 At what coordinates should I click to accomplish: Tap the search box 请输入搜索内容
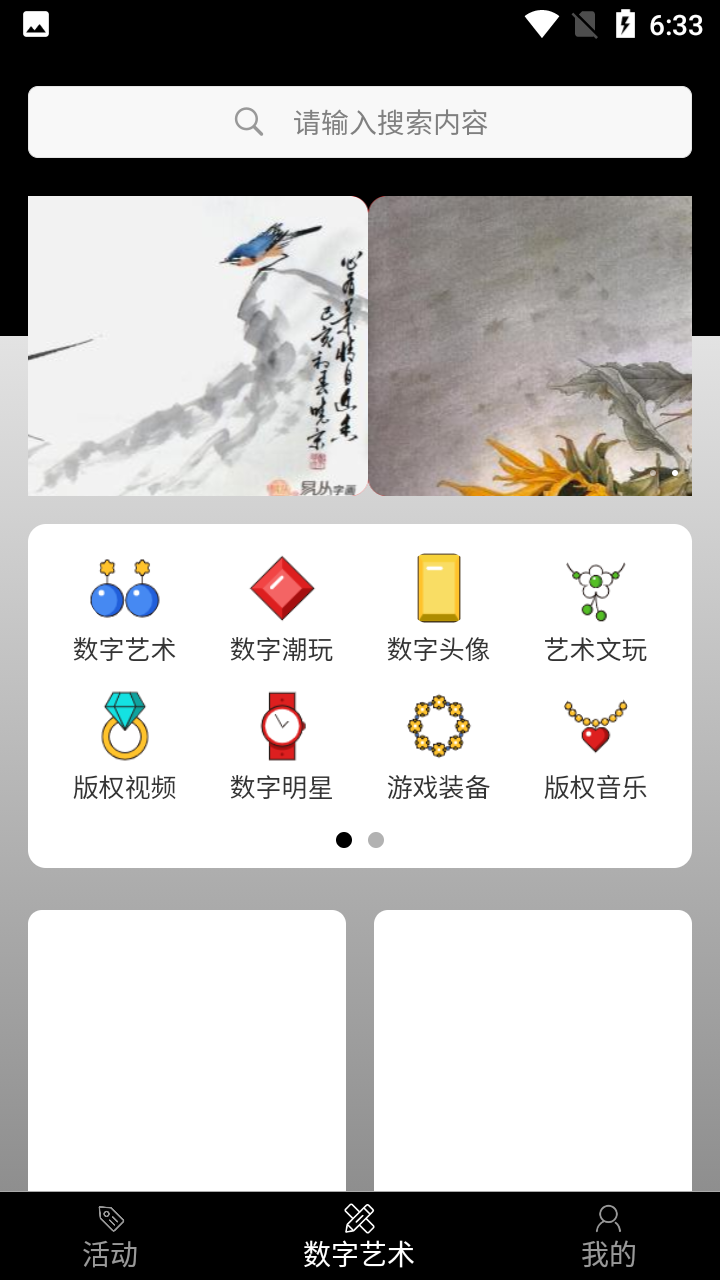pyautogui.click(x=360, y=122)
